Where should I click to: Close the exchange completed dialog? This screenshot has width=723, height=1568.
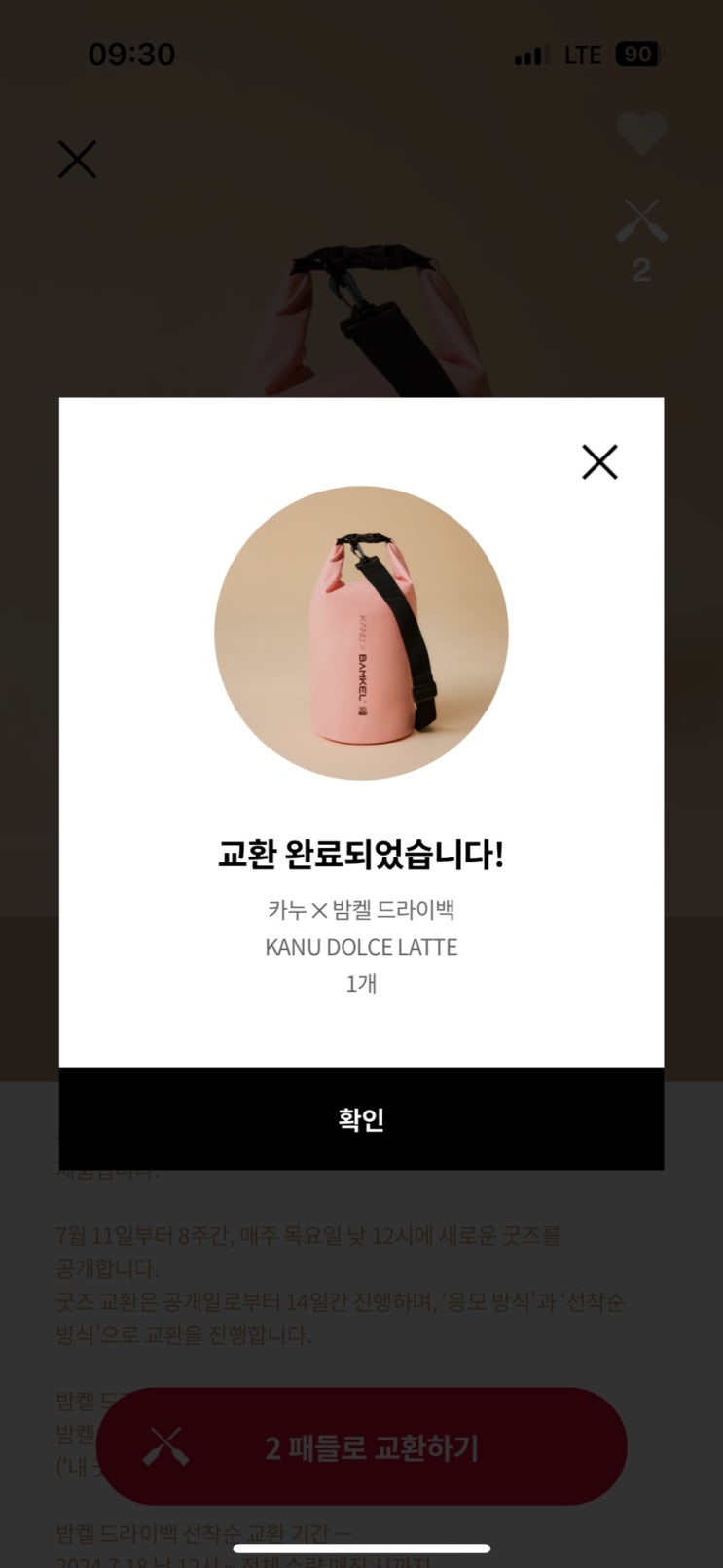(x=599, y=461)
